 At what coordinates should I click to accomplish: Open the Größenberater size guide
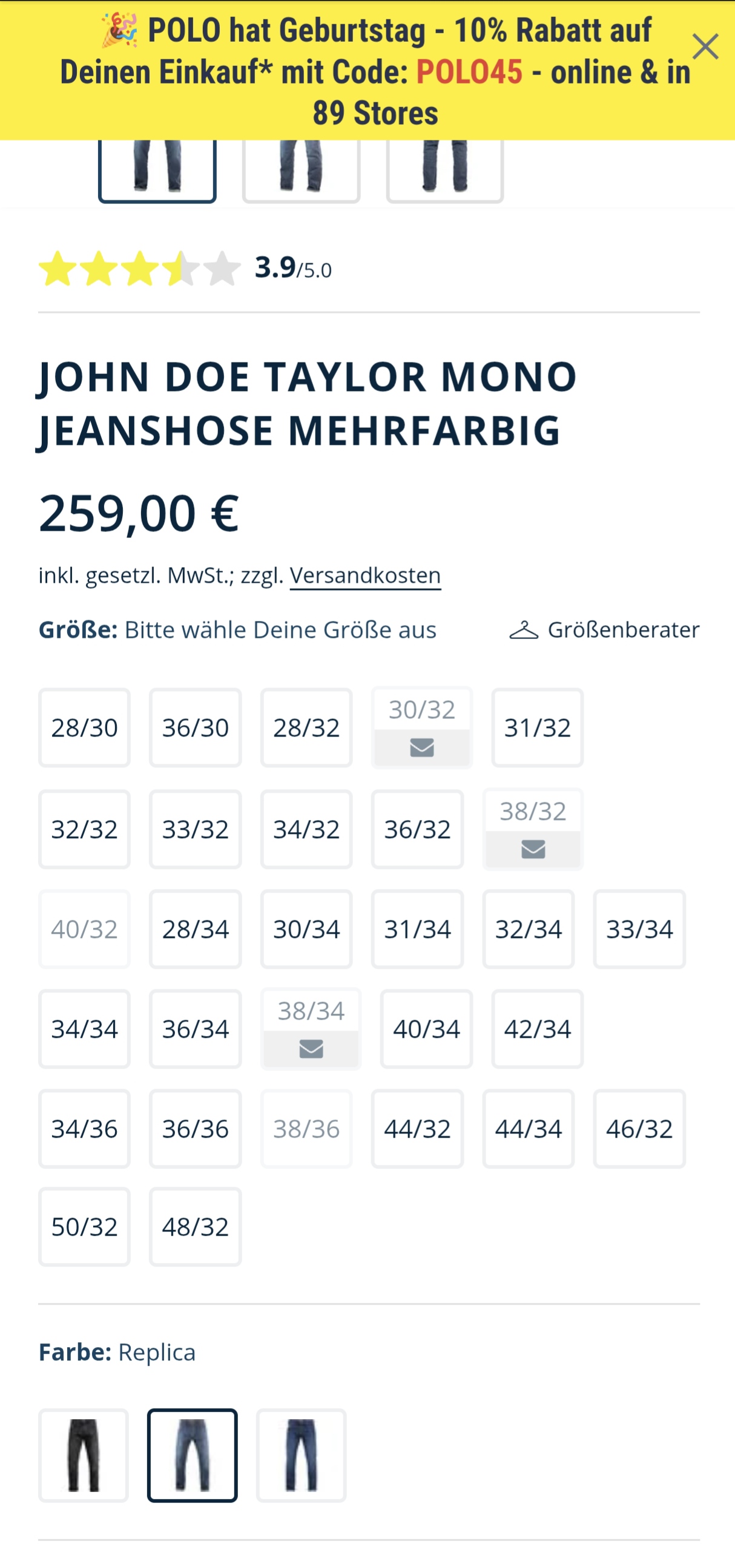pos(604,629)
